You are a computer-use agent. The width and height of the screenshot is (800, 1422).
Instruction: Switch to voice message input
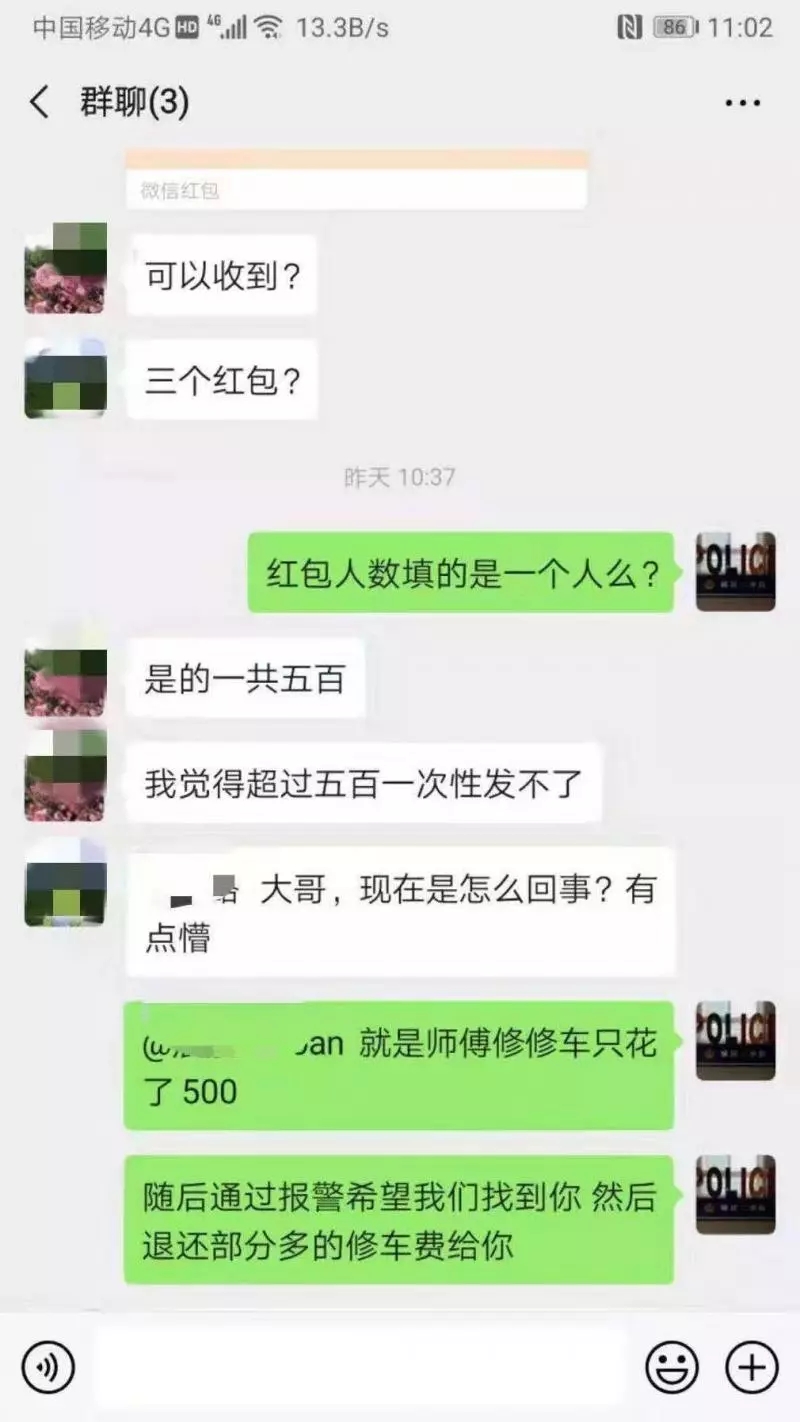click(x=48, y=1366)
